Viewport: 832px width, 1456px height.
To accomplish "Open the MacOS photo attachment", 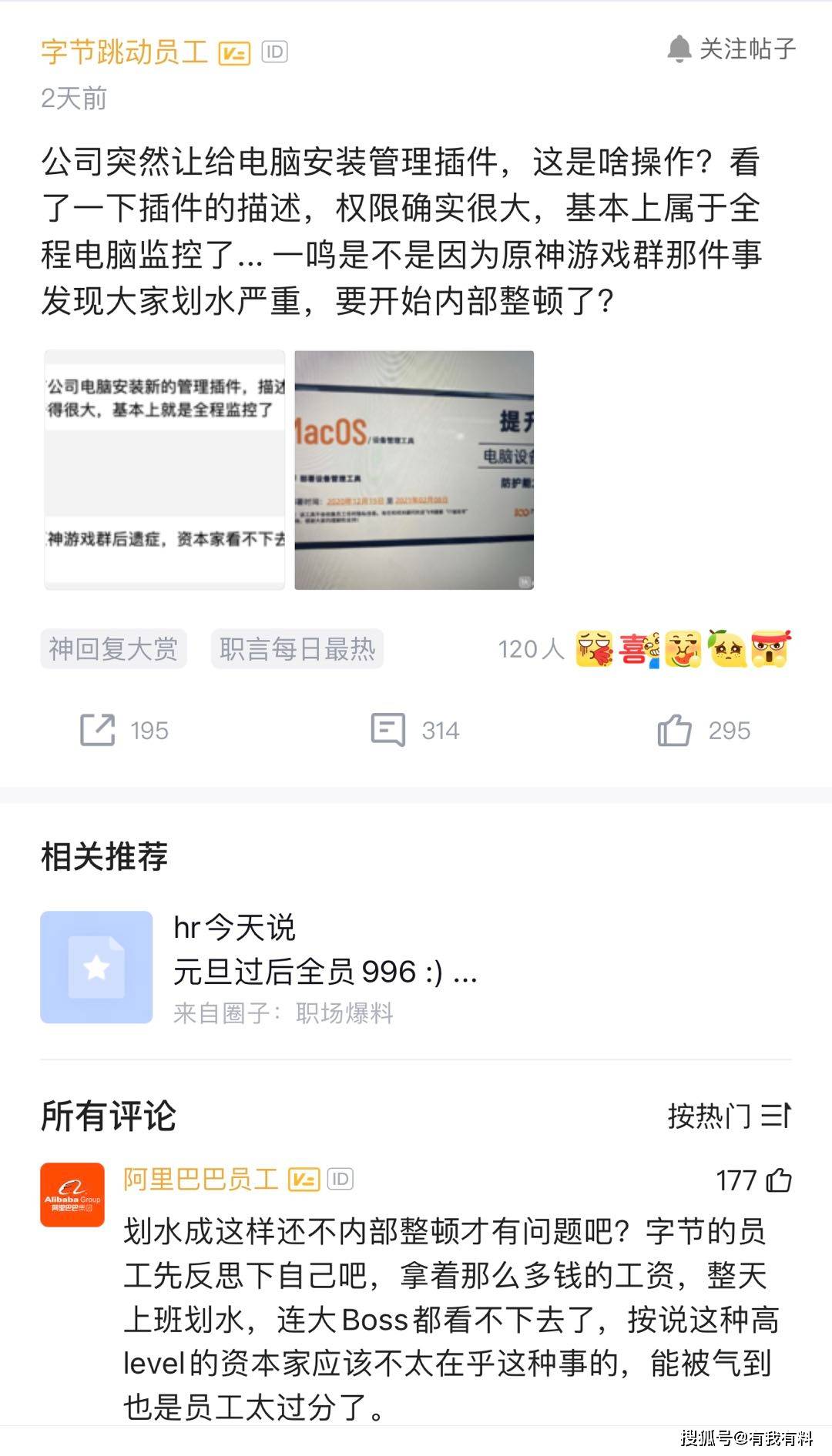I will click(414, 470).
